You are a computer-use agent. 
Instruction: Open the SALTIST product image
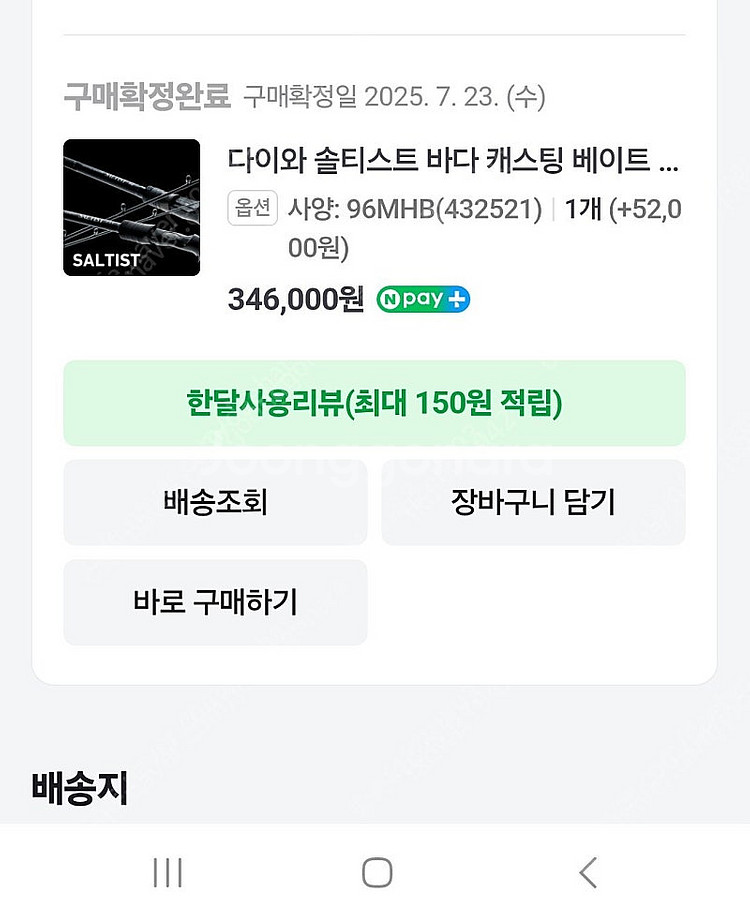point(131,207)
